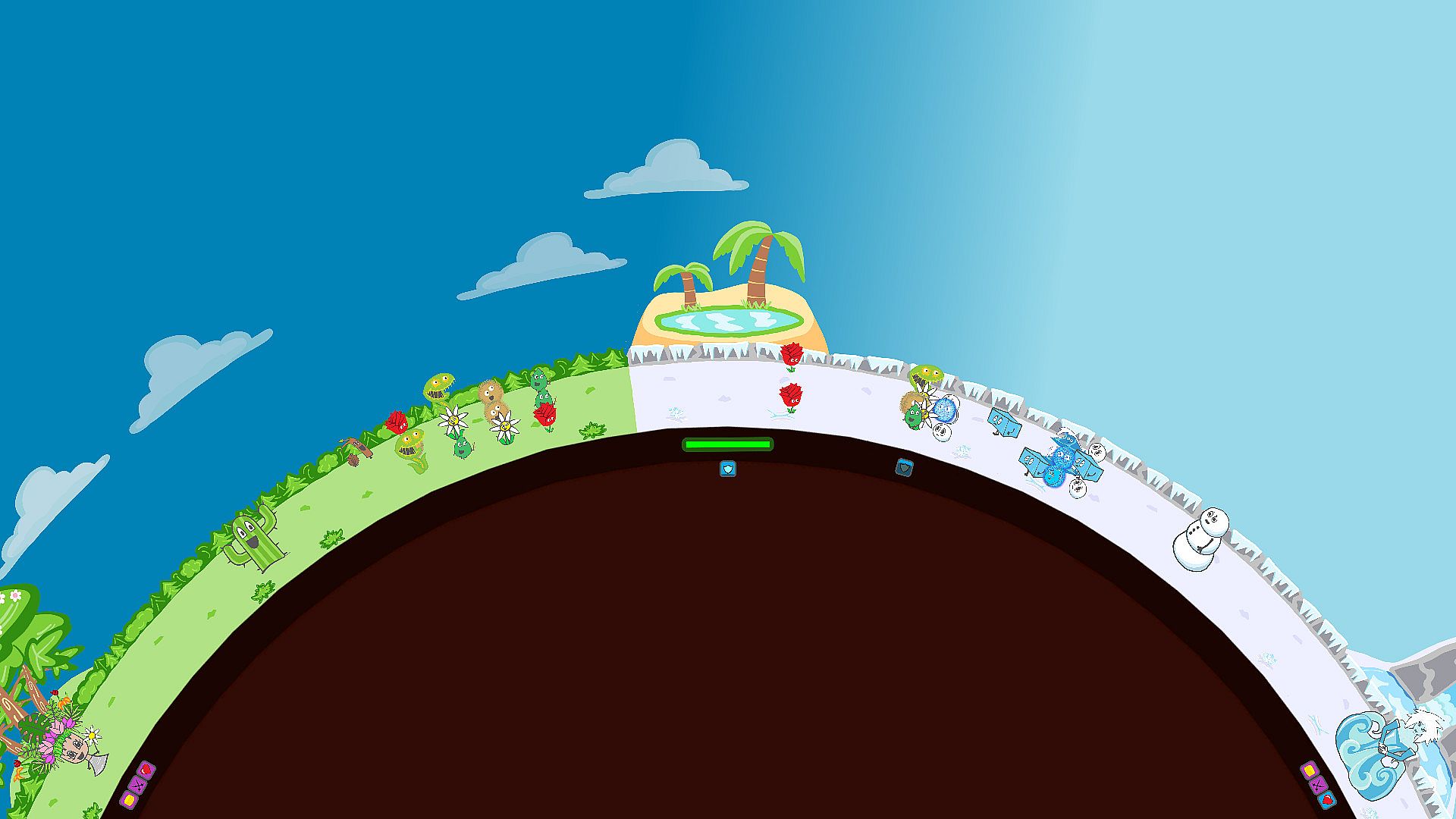Tap the red heart icon beside the forest hero

click(146, 770)
